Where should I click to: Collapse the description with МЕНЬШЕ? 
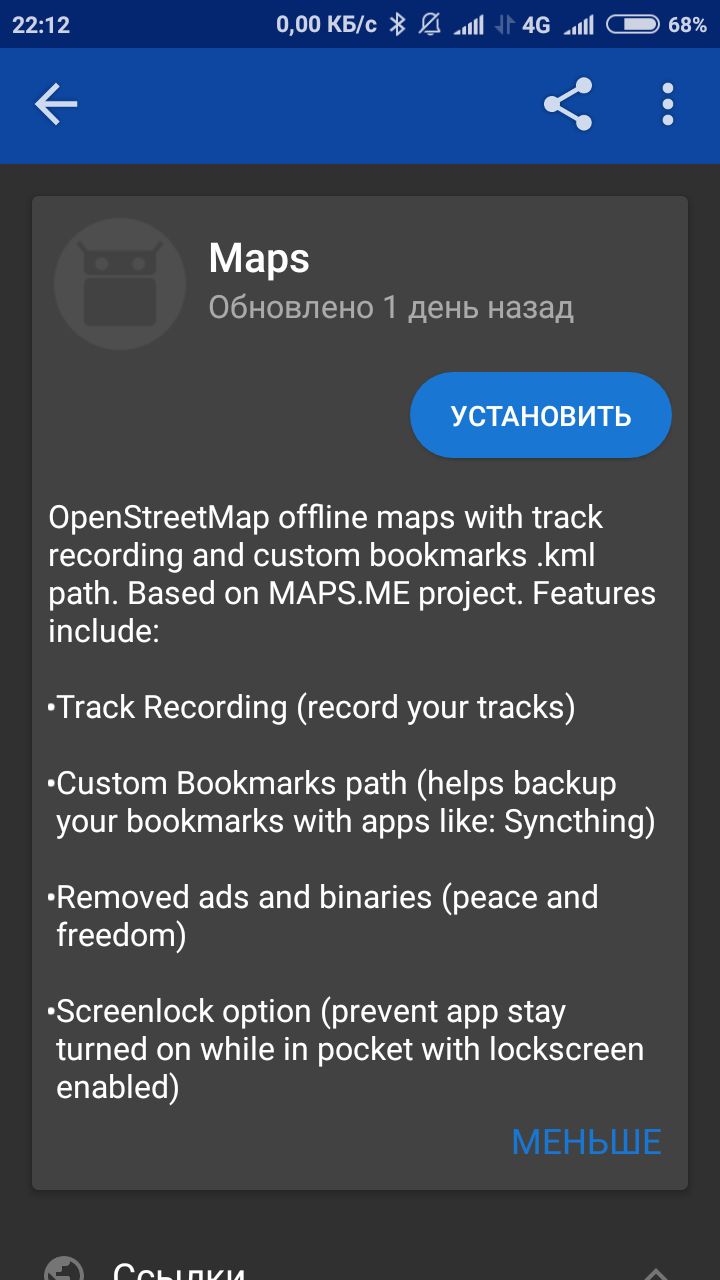(x=587, y=1142)
